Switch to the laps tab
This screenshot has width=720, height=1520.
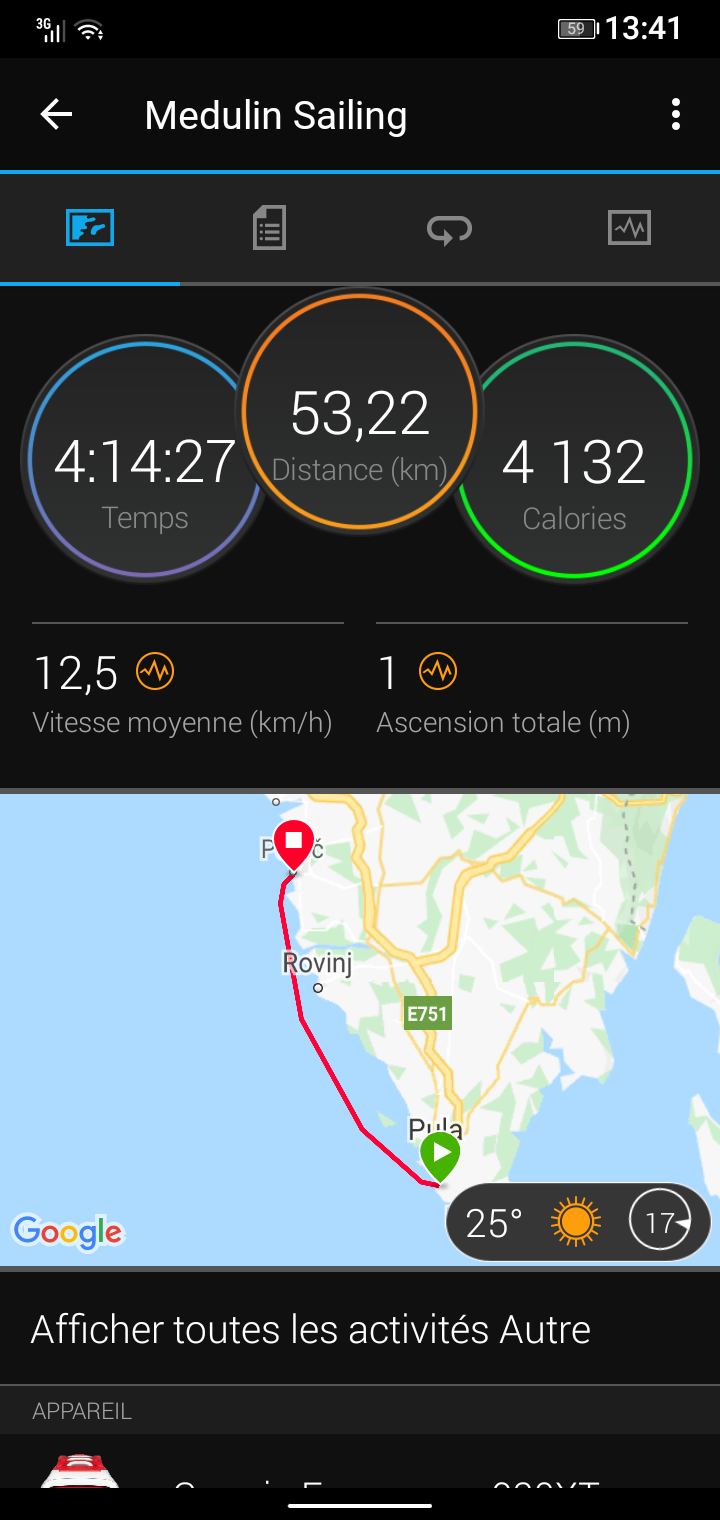click(x=449, y=229)
